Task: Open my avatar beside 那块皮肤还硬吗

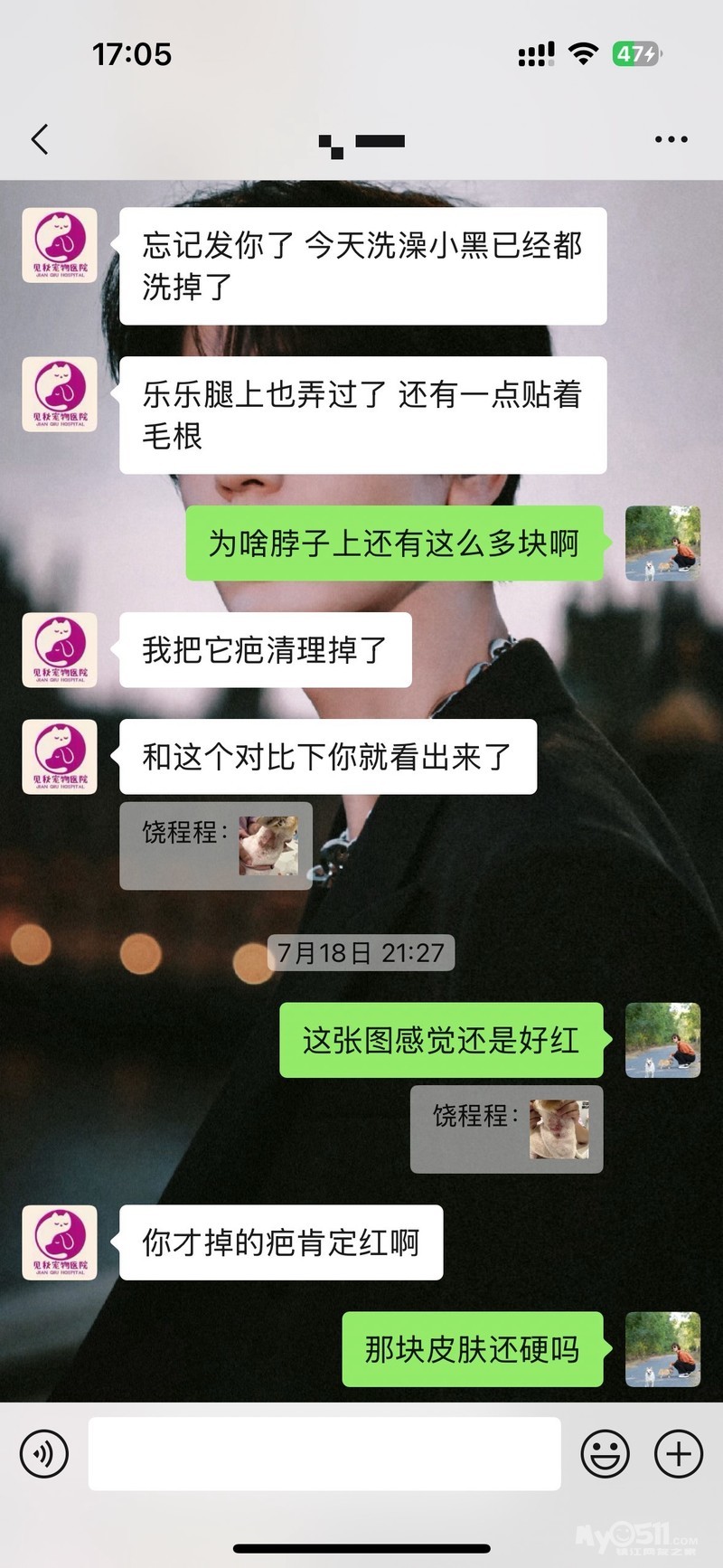Action: tap(663, 1349)
